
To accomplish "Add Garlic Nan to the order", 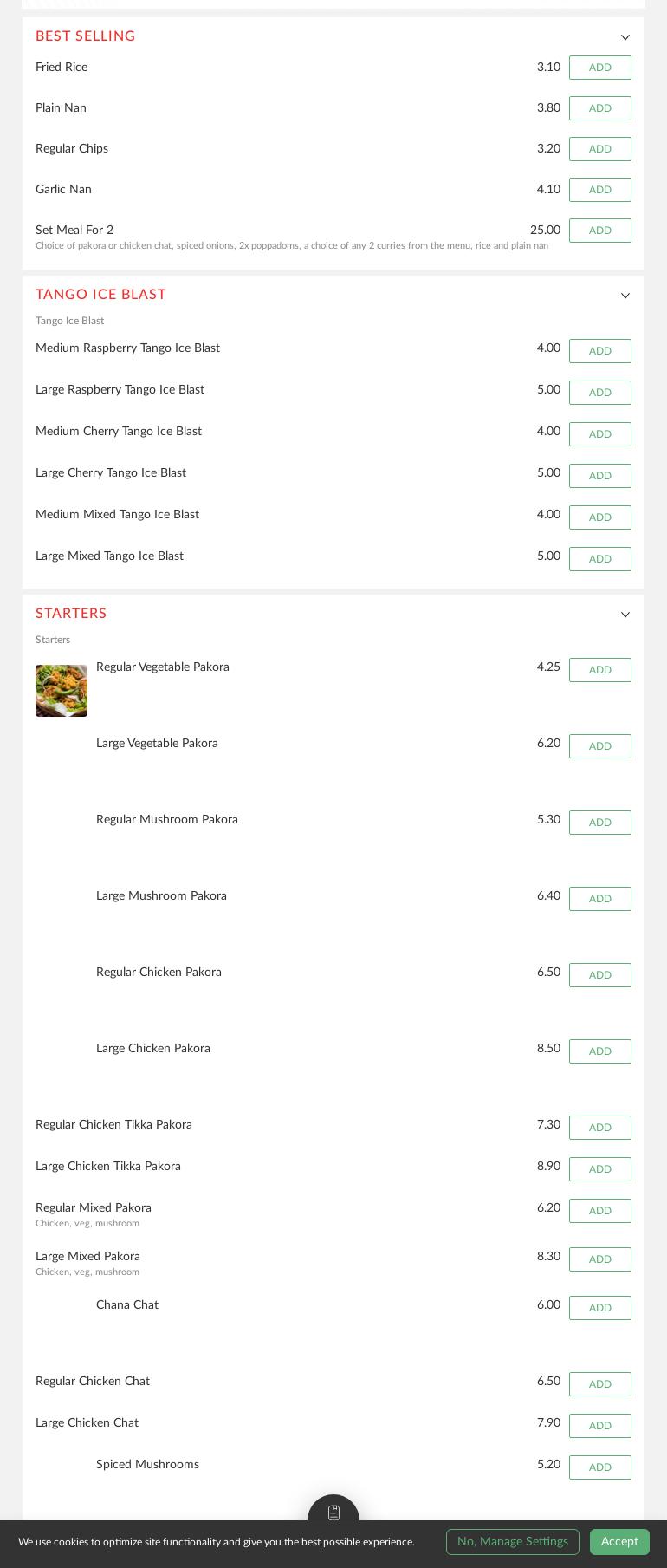I will click(x=599, y=190).
